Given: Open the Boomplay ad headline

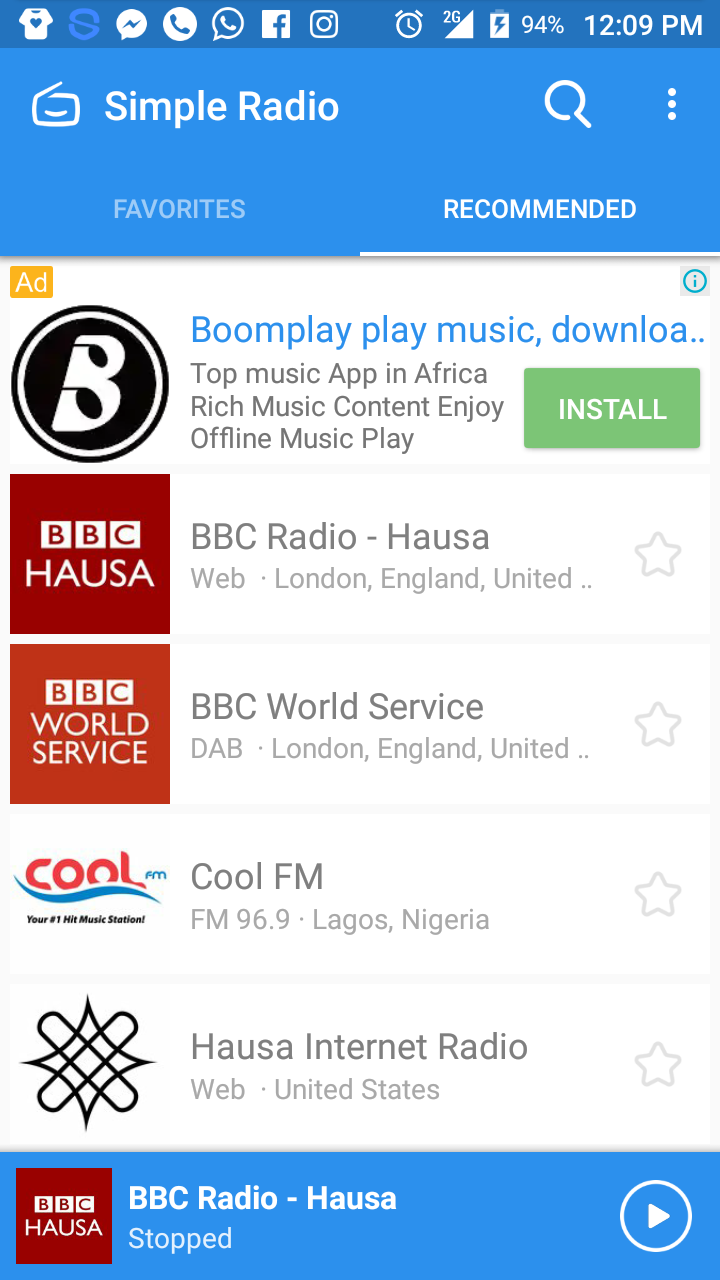Looking at the screenshot, I should click(447, 330).
